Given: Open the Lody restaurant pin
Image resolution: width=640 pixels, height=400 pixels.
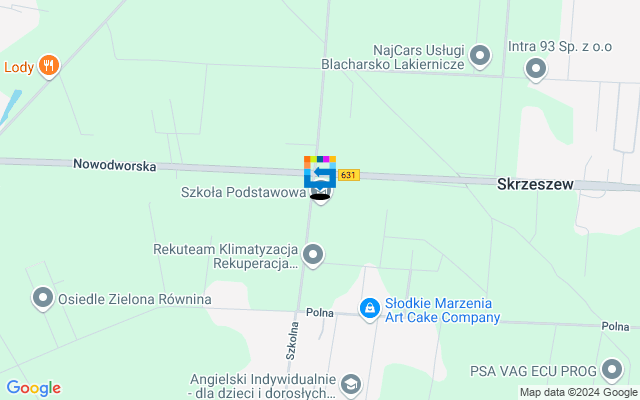Looking at the screenshot, I should 48,67.
